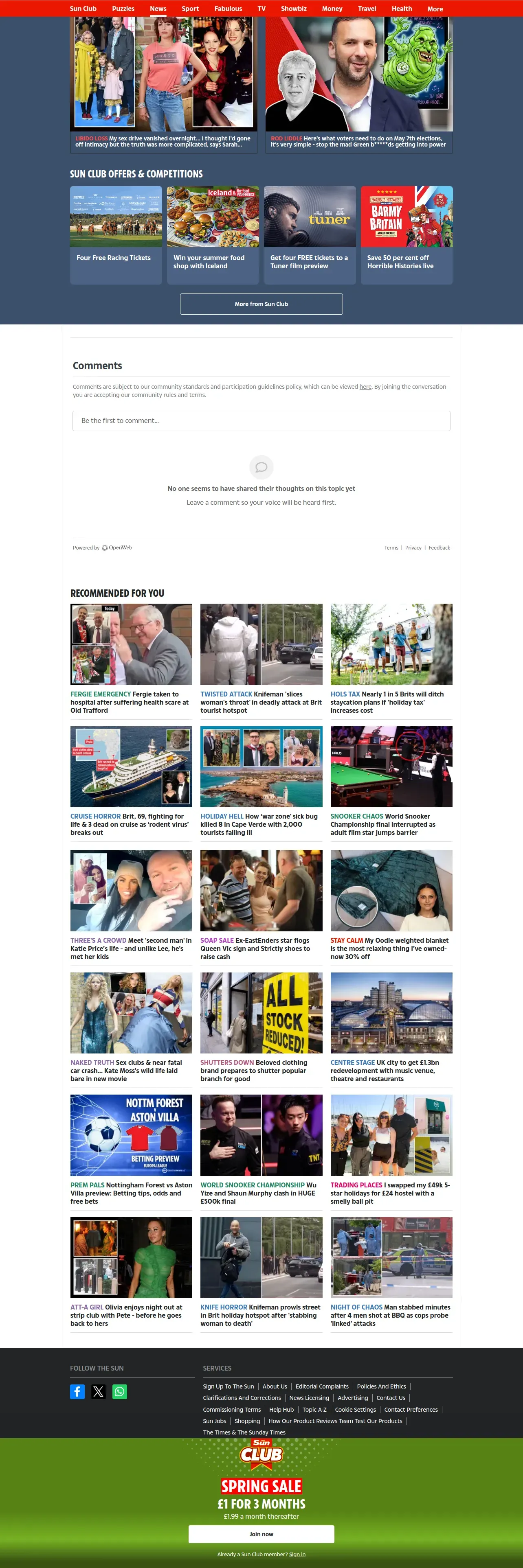The image size is (523, 1568).
Task: Open the Editorial Complaints footer link
Action: tap(322, 1386)
